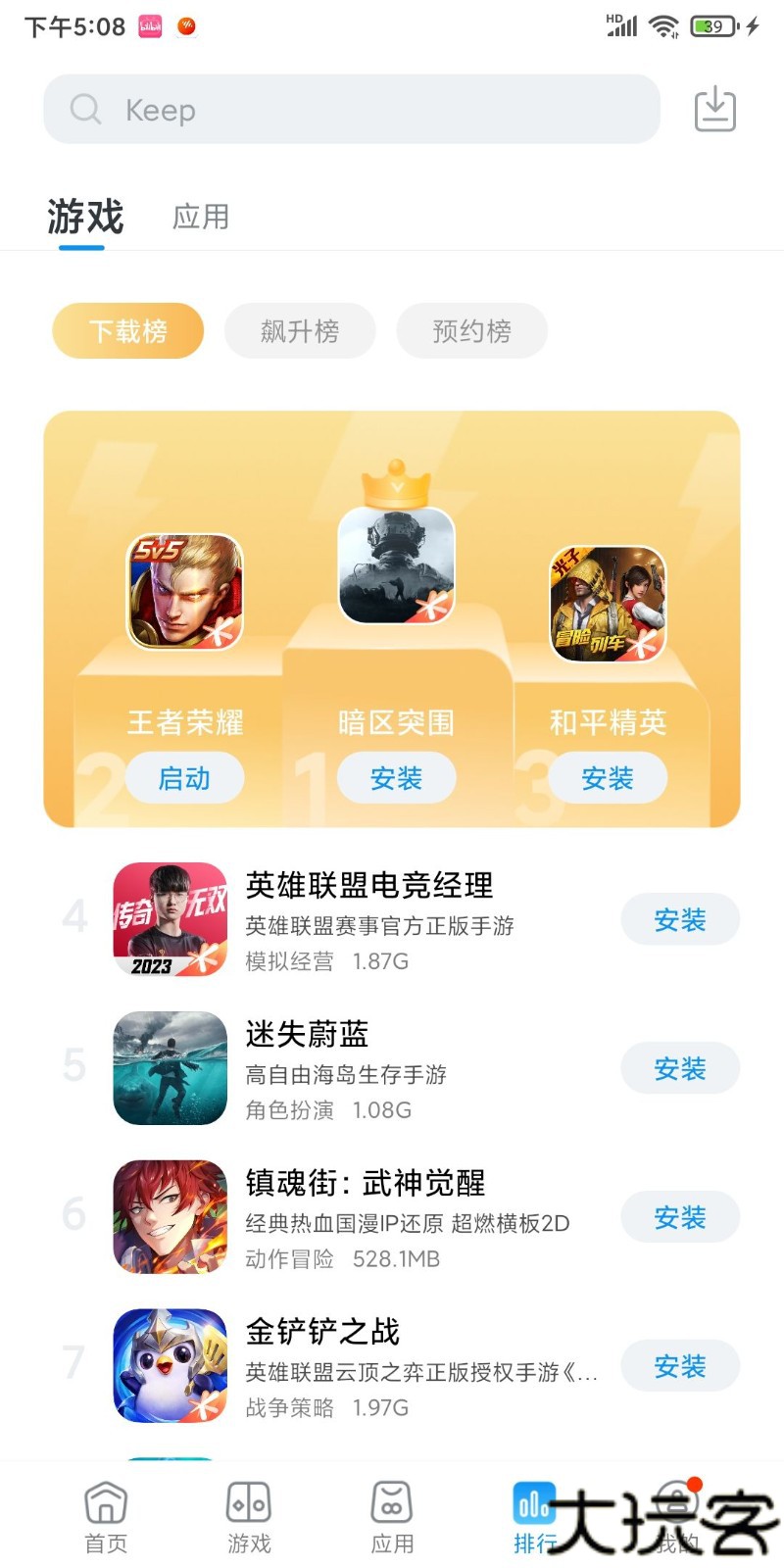Open the 迷失蔚蓝 game icon
This screenshot has width=784, height=1568.
click(x=169, y=1068)
